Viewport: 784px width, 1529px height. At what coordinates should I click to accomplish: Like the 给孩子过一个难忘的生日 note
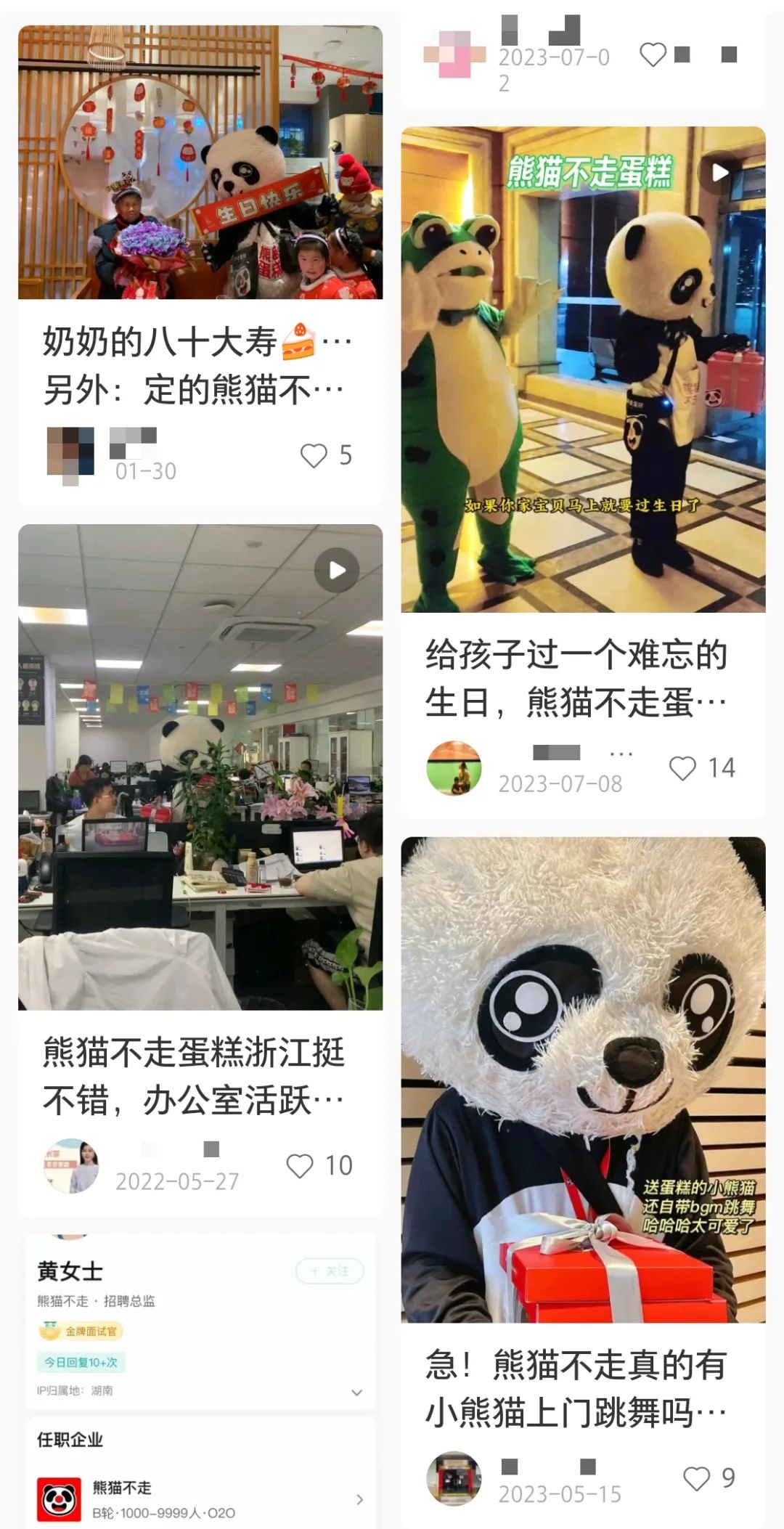pos(682,768)
